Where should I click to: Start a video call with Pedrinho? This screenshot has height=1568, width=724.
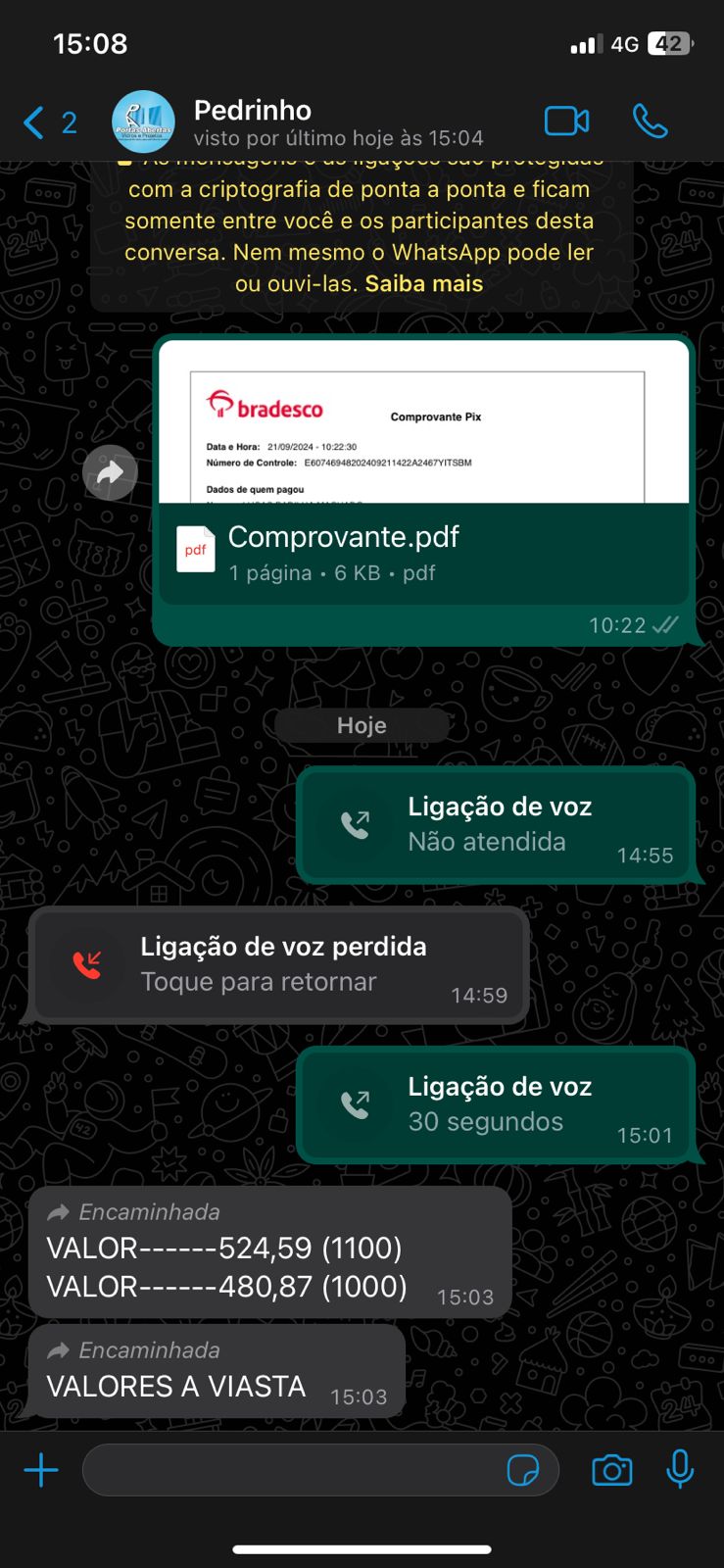tap(566, 122)
